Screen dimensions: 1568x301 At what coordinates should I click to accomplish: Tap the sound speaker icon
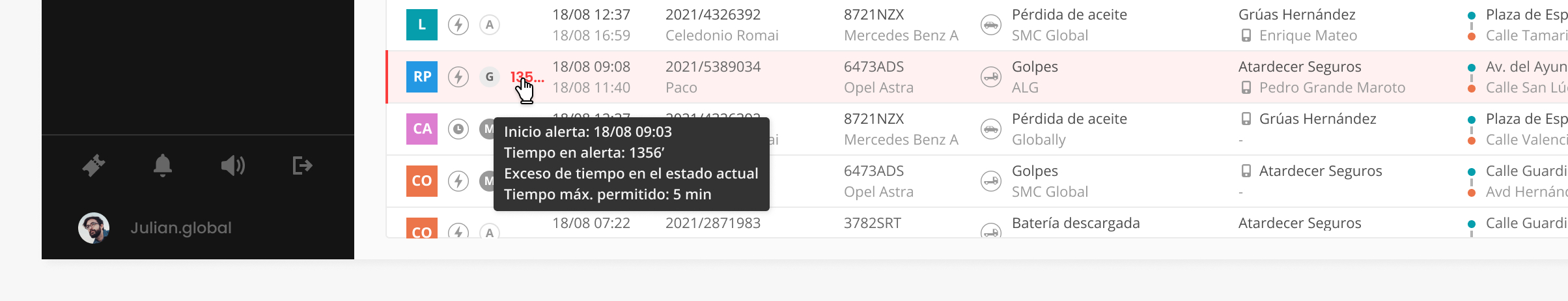pyautogui.click(x=232, y=165)
